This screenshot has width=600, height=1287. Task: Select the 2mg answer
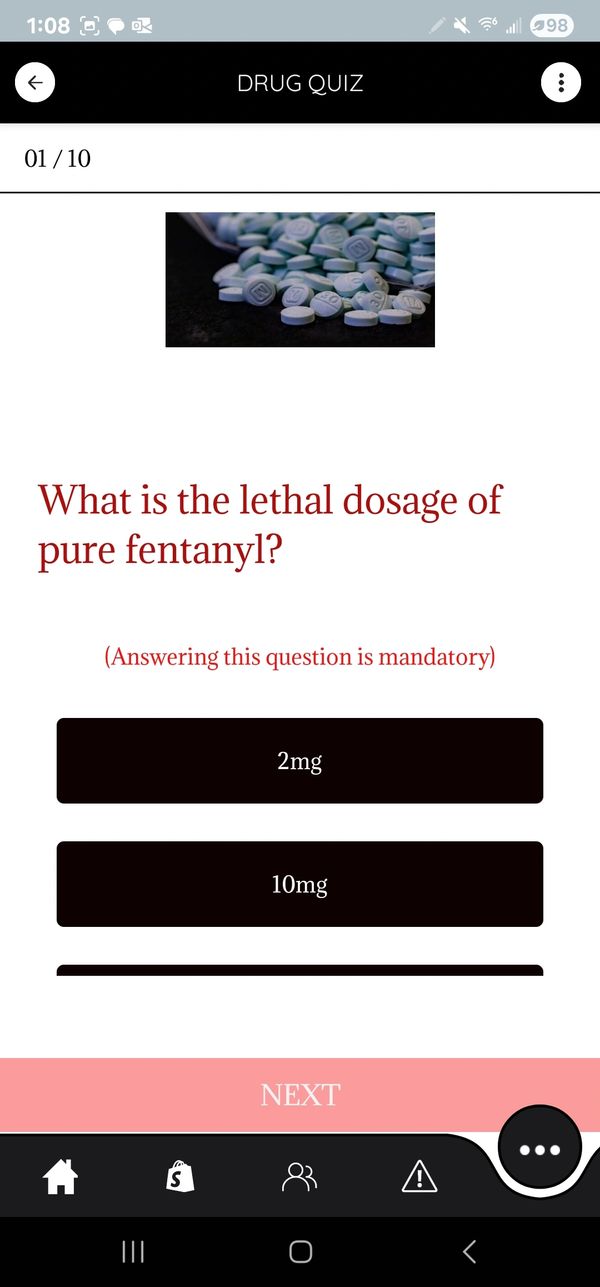pyautogui.click(x=300, y=761)
